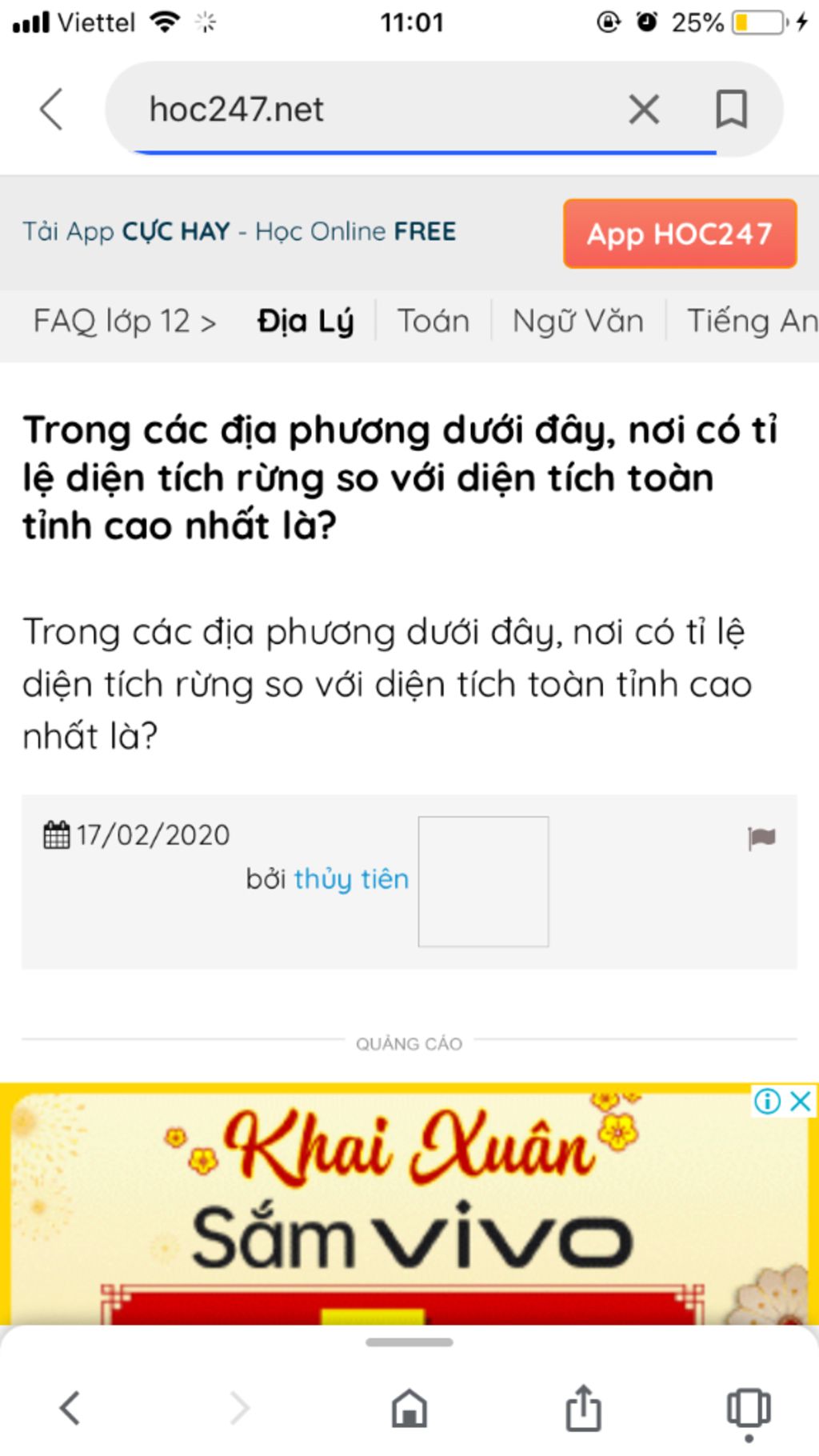Tap the hoc247.net address bar

point(360,109)
